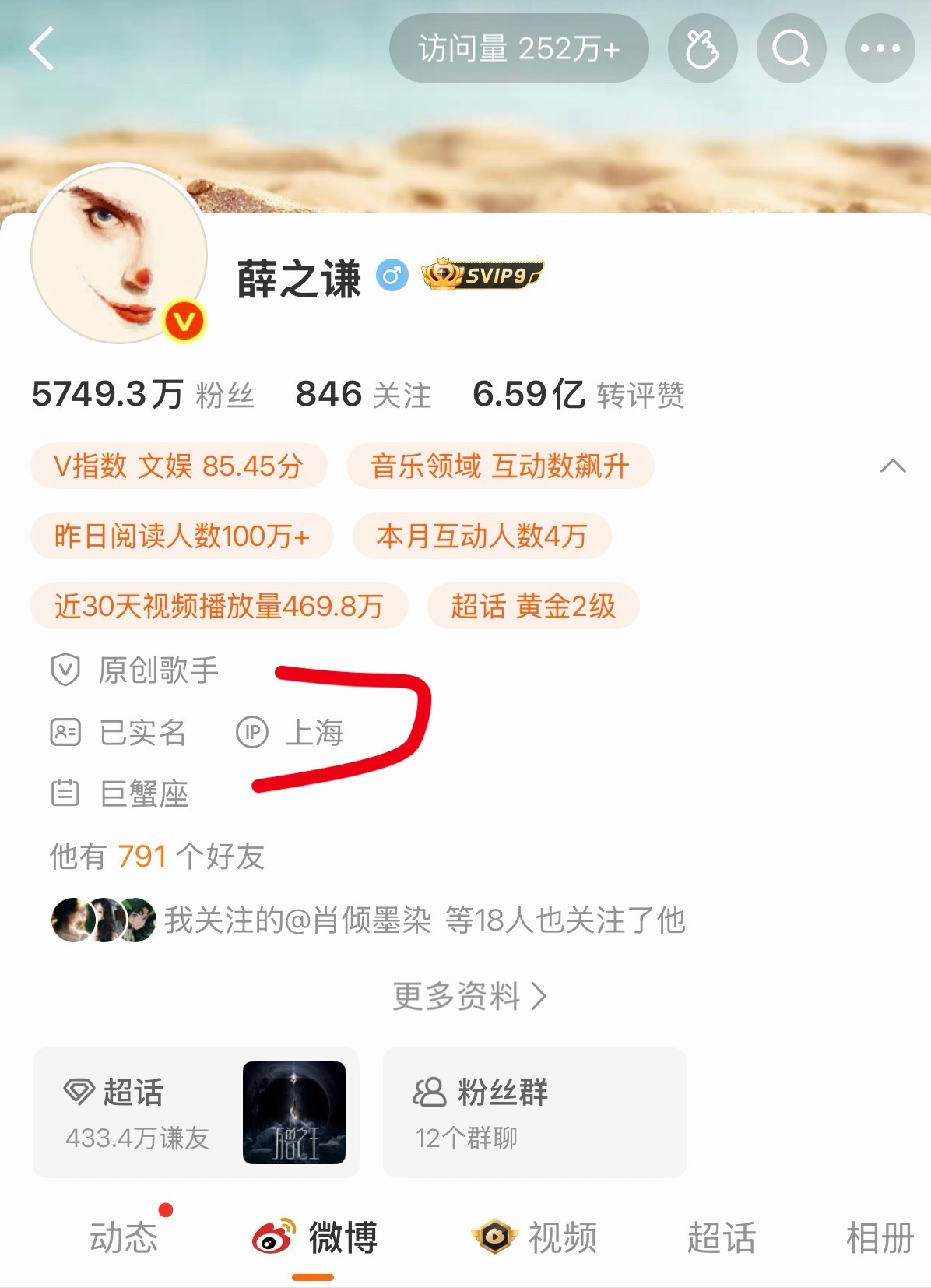This screenshot has width=931, height=1288.
Task: Open the 访问量 252万+ panel
Action: (x=518, y=49)
